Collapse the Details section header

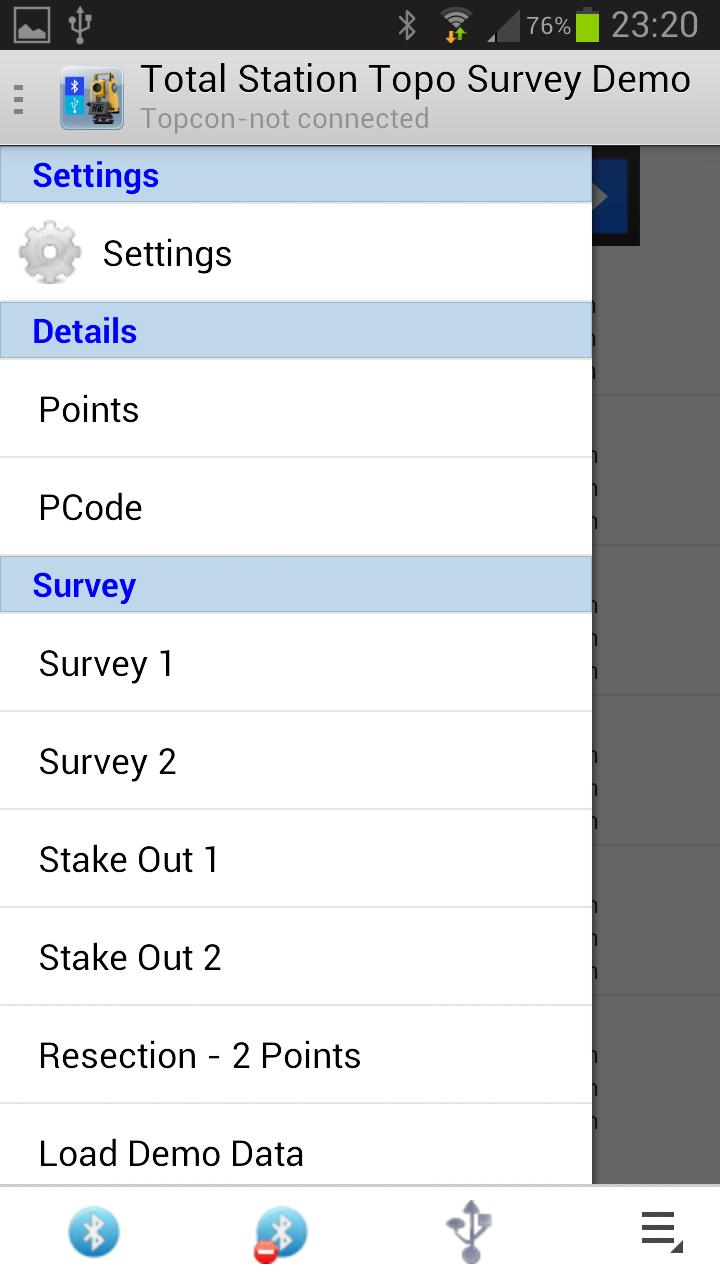click(296, 330)
